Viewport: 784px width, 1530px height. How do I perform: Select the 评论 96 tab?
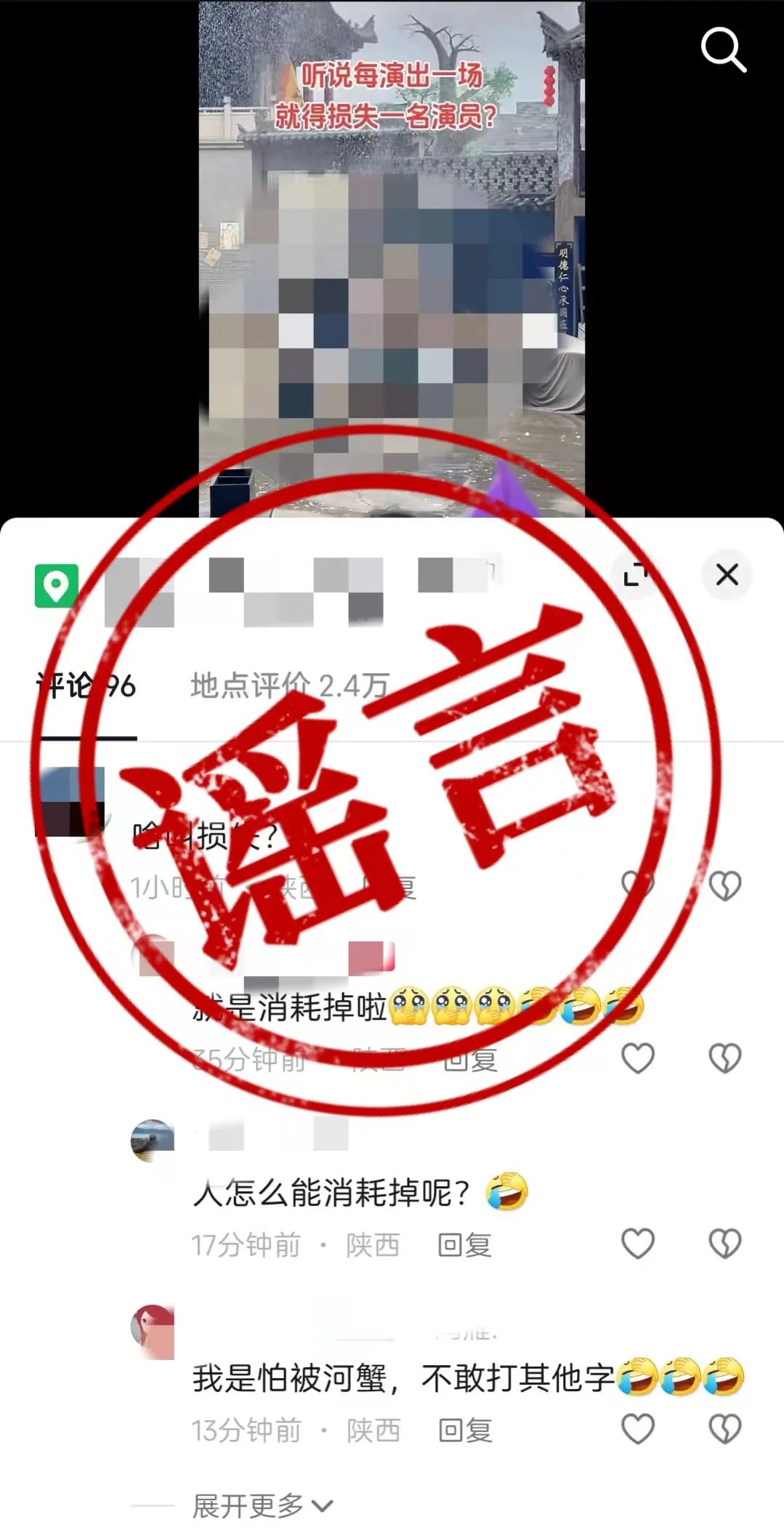pos(86,685)
